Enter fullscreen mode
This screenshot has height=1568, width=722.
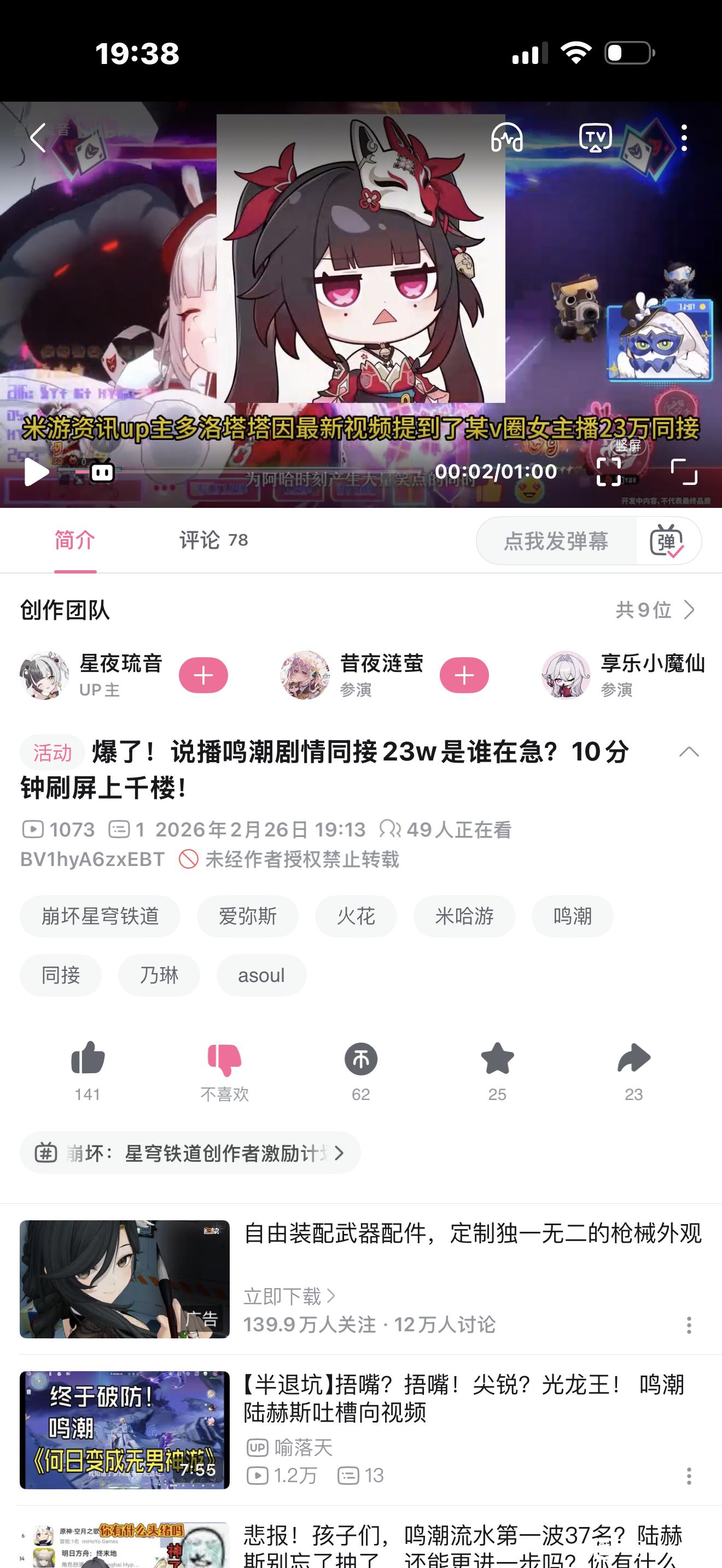point(684,472)
